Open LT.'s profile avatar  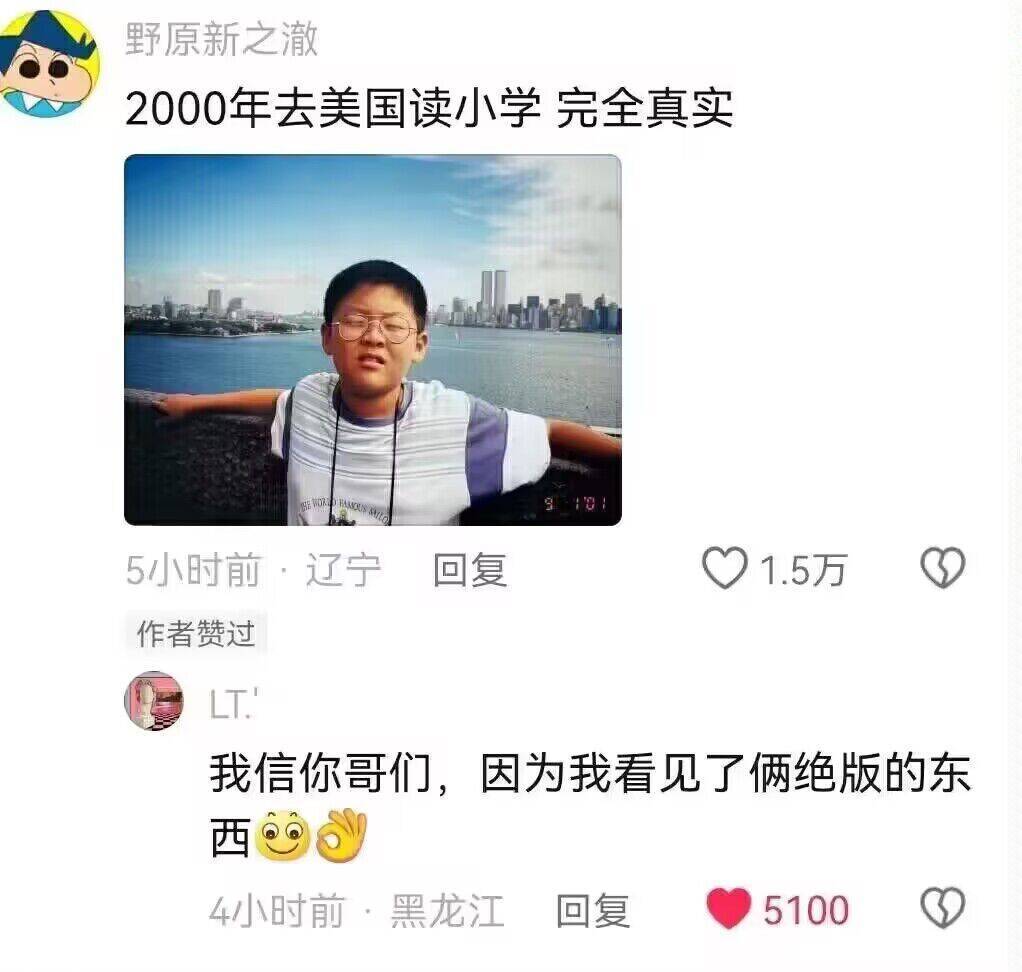pyautogui.click(x=154, y=701)
